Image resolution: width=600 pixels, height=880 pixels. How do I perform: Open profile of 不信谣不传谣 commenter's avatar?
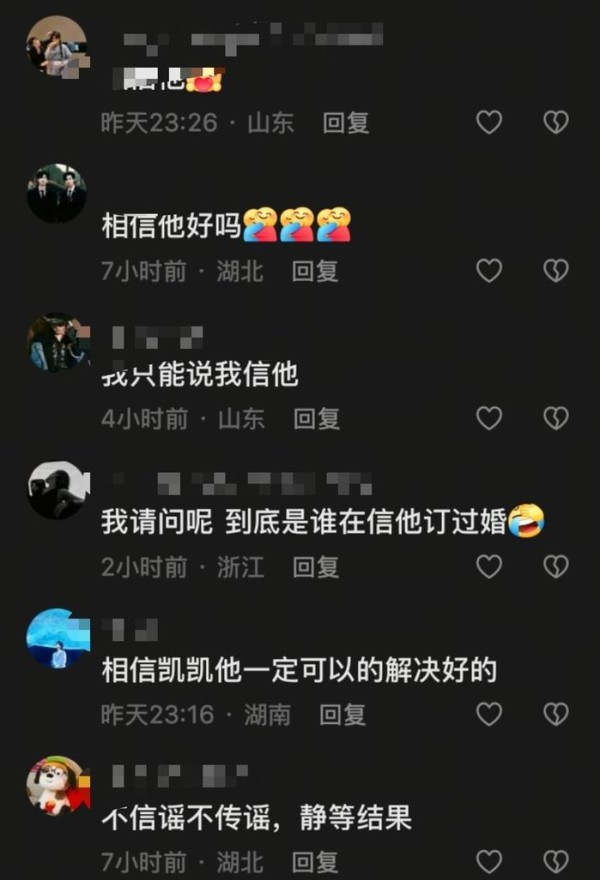tap(56, 785)
